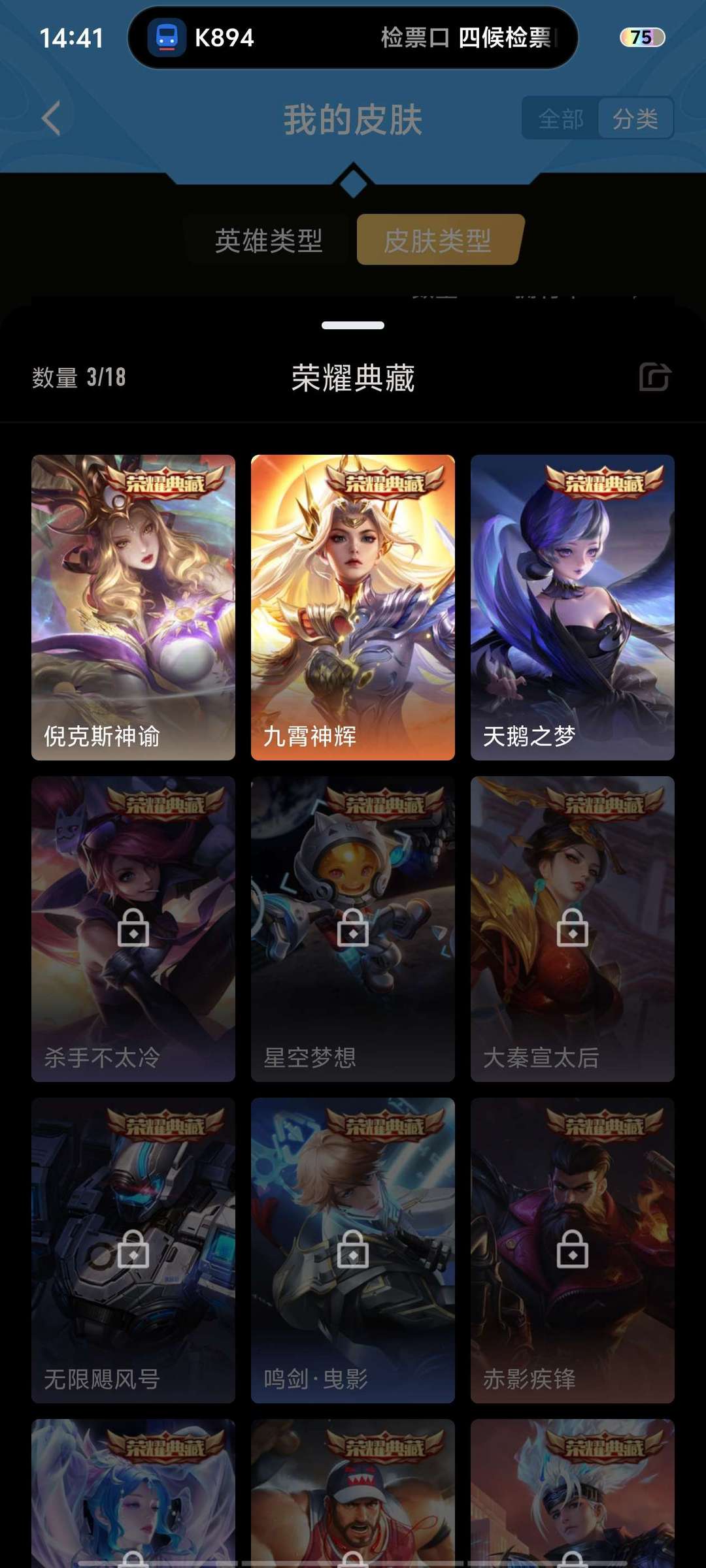Open the K894 train status pill
The width and height of the screenshot is (706, 1568).
point(353,37)
